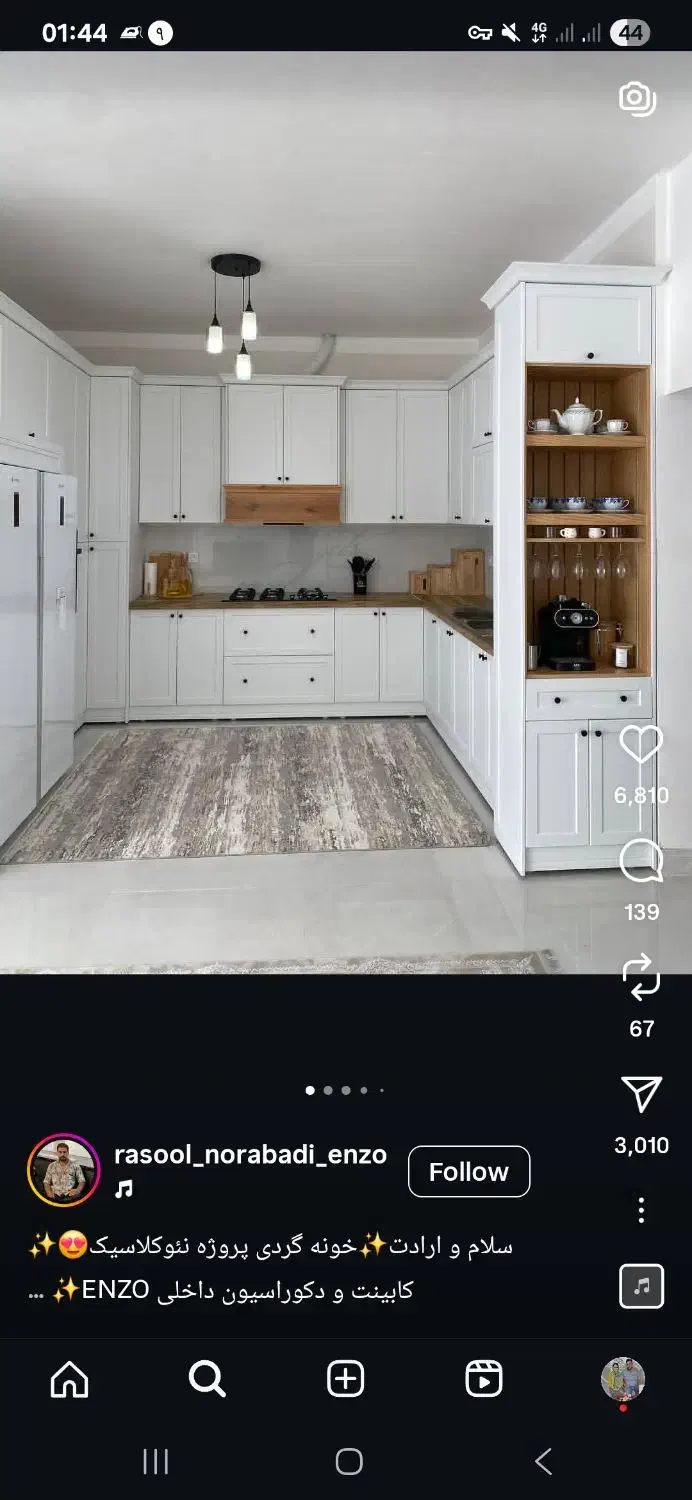The width and height of the screenshot is (692, 1500).
Task: Go to the Home tab
Action: pyautogui.click(x=69, y=1380)
